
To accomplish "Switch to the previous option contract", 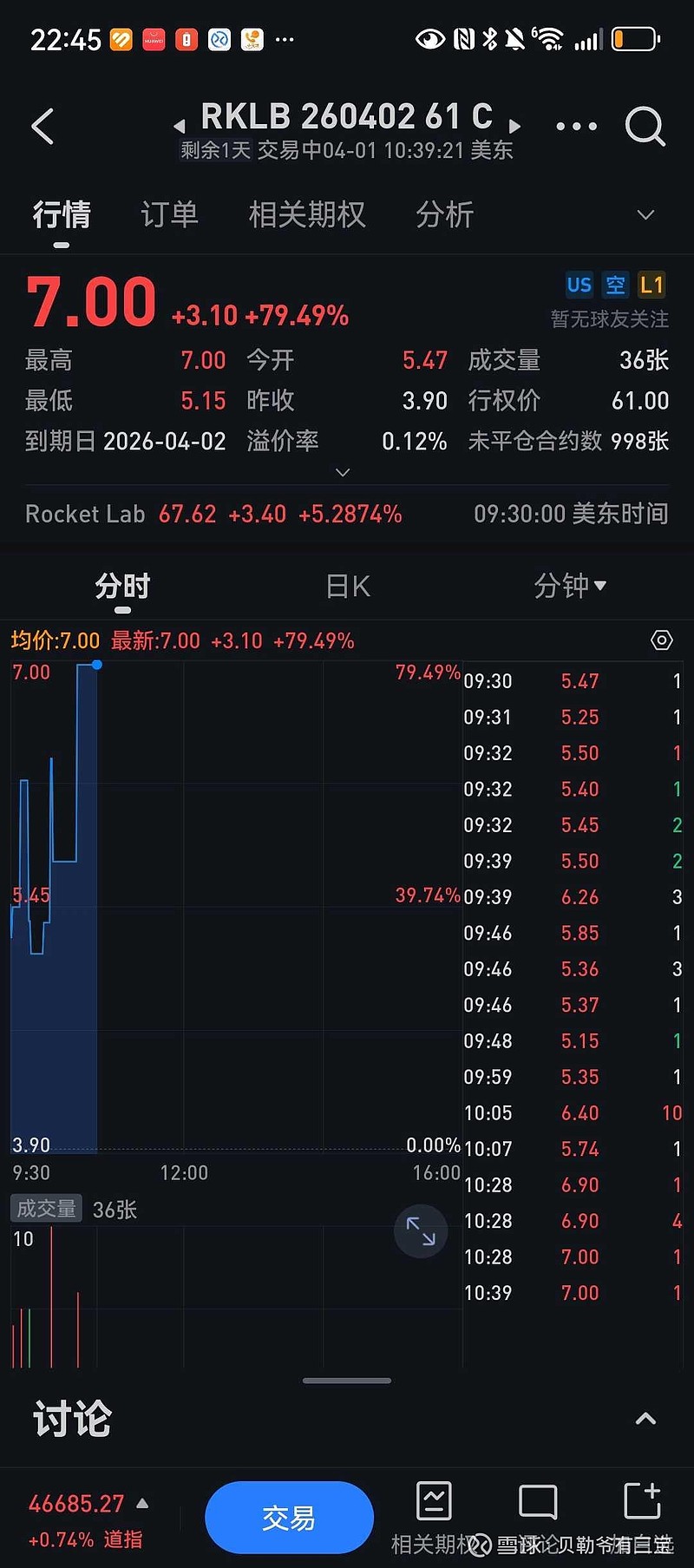I will click(179, 127).
